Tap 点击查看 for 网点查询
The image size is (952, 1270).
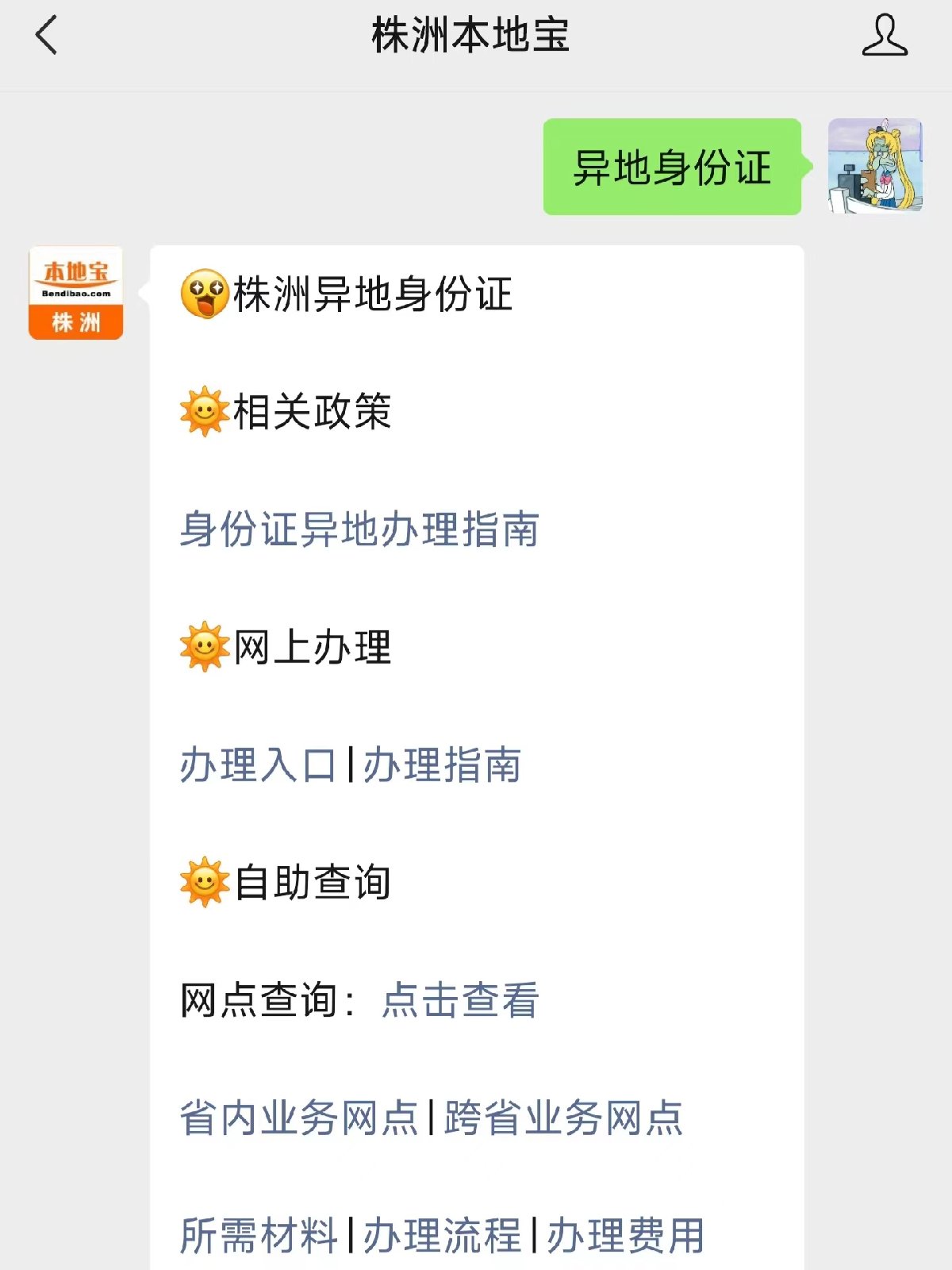[460, 1000]
